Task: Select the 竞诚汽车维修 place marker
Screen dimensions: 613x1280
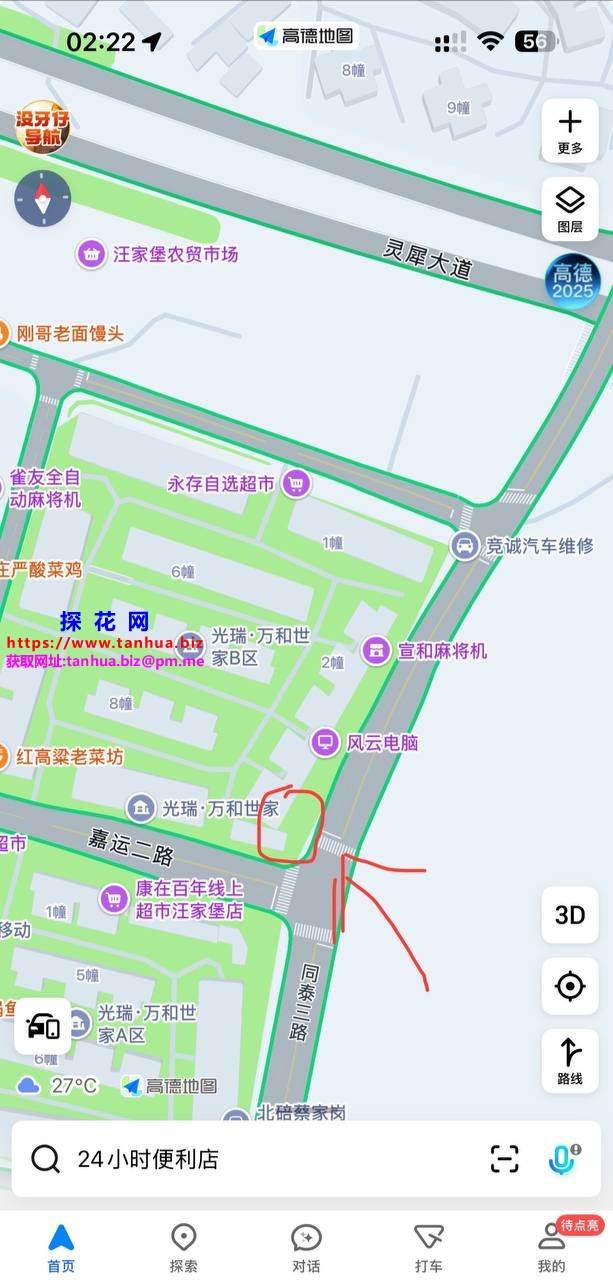Action: (464, 546)
